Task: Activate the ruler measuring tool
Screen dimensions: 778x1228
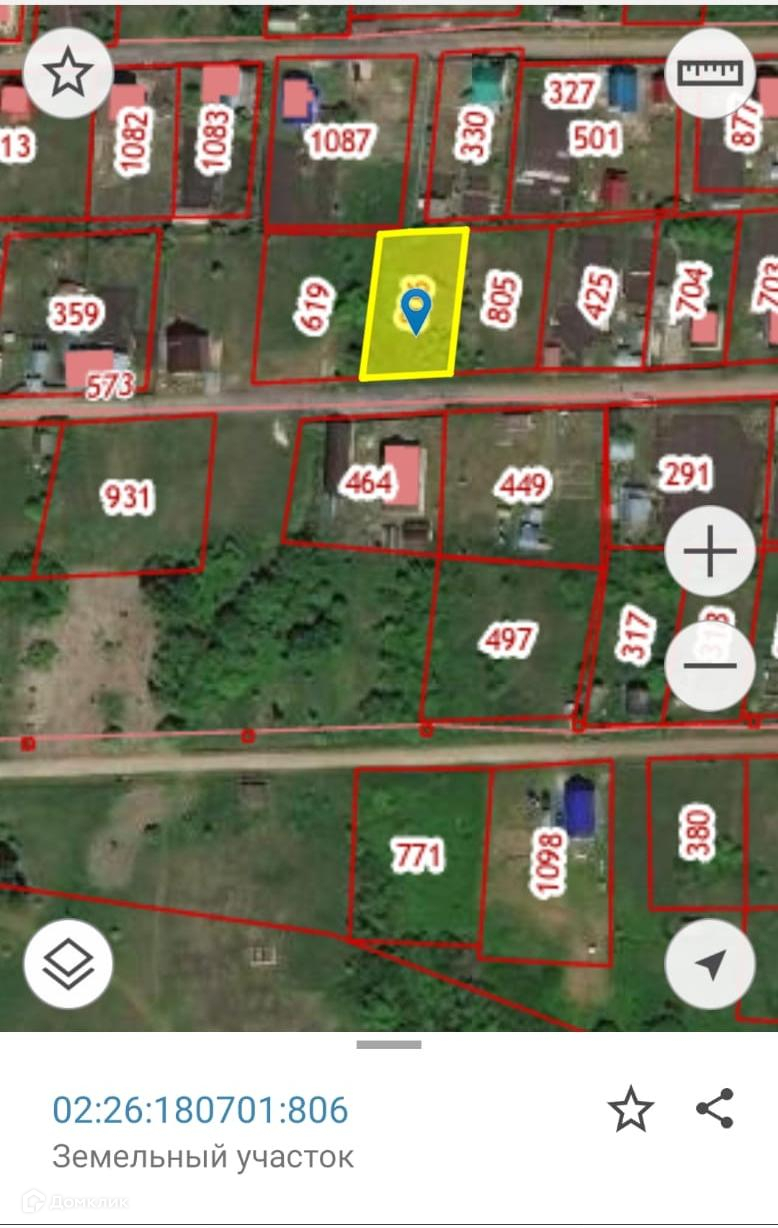Action: click(x=710, y=72)
